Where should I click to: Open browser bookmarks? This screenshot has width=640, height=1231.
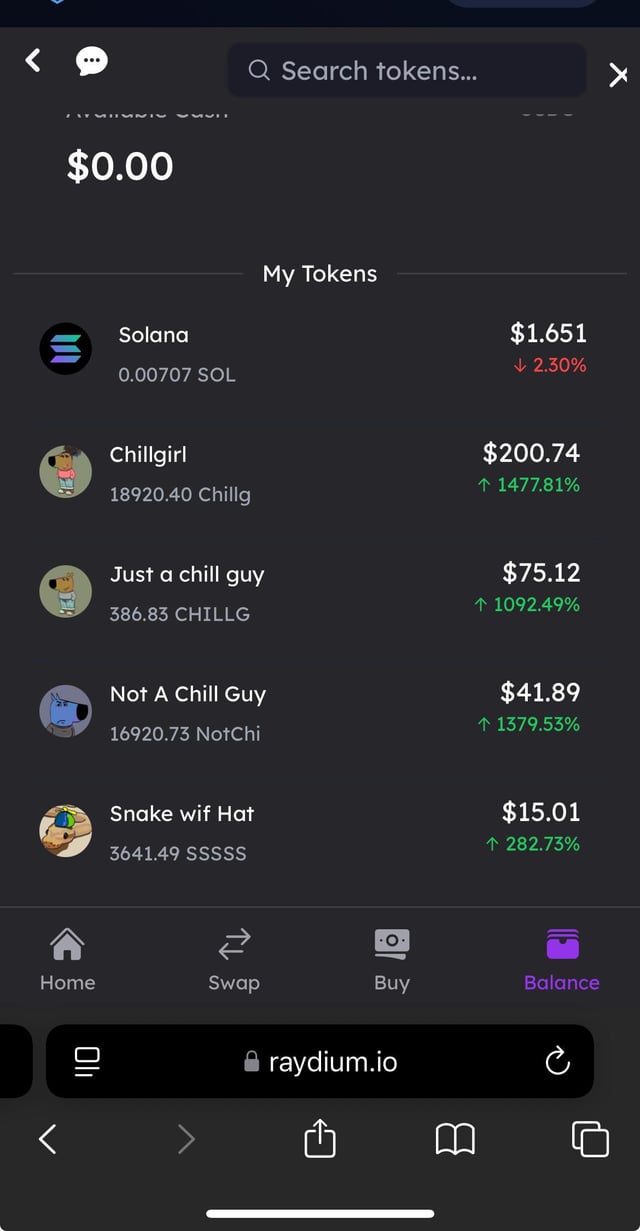455,1138
